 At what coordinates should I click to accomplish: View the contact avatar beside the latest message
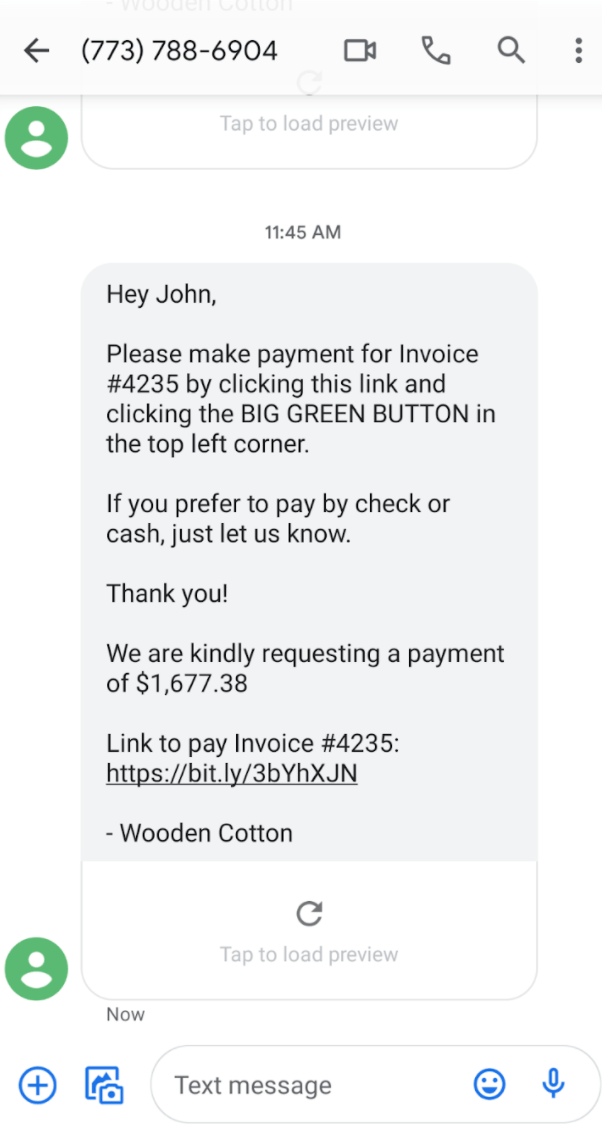point(37,968)
